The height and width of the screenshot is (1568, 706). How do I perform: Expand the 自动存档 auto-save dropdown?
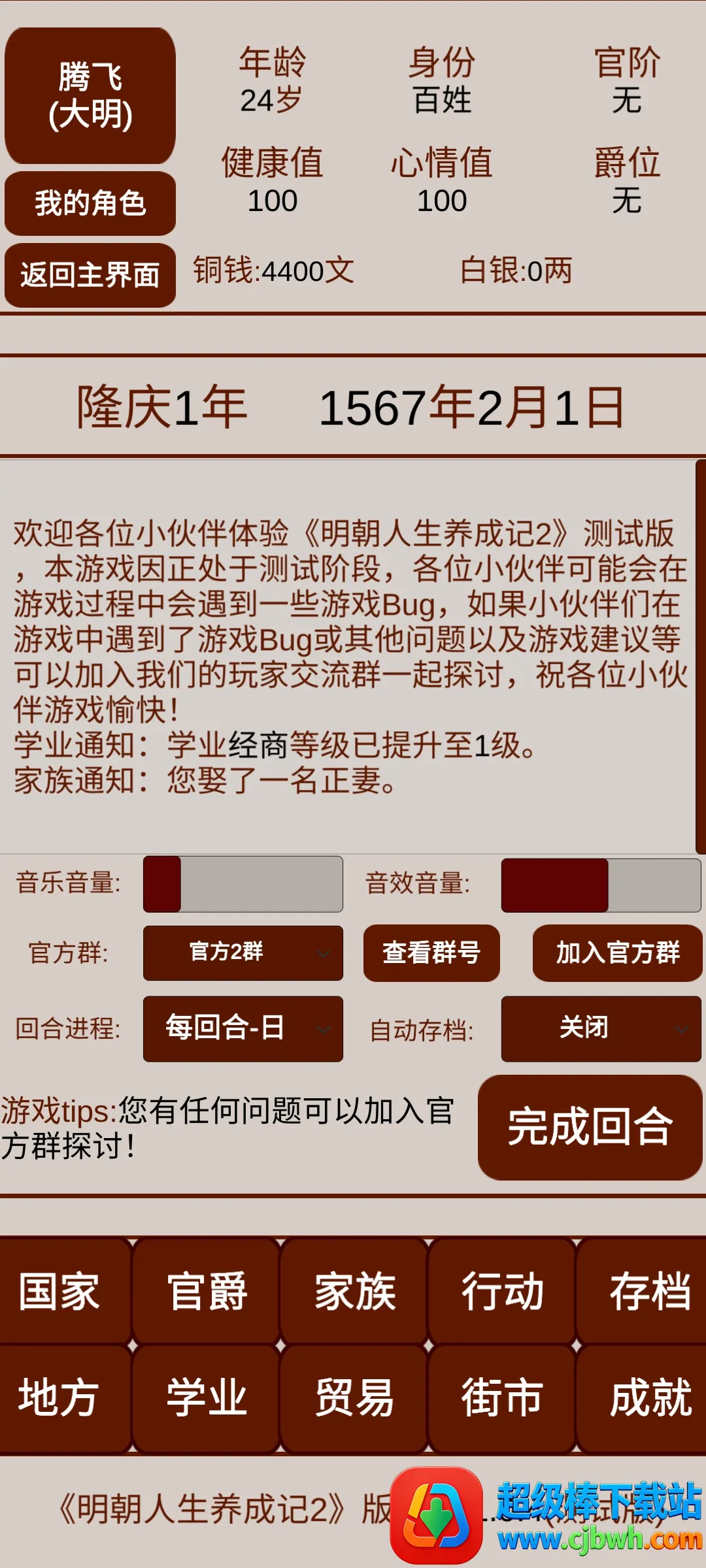601,1028
